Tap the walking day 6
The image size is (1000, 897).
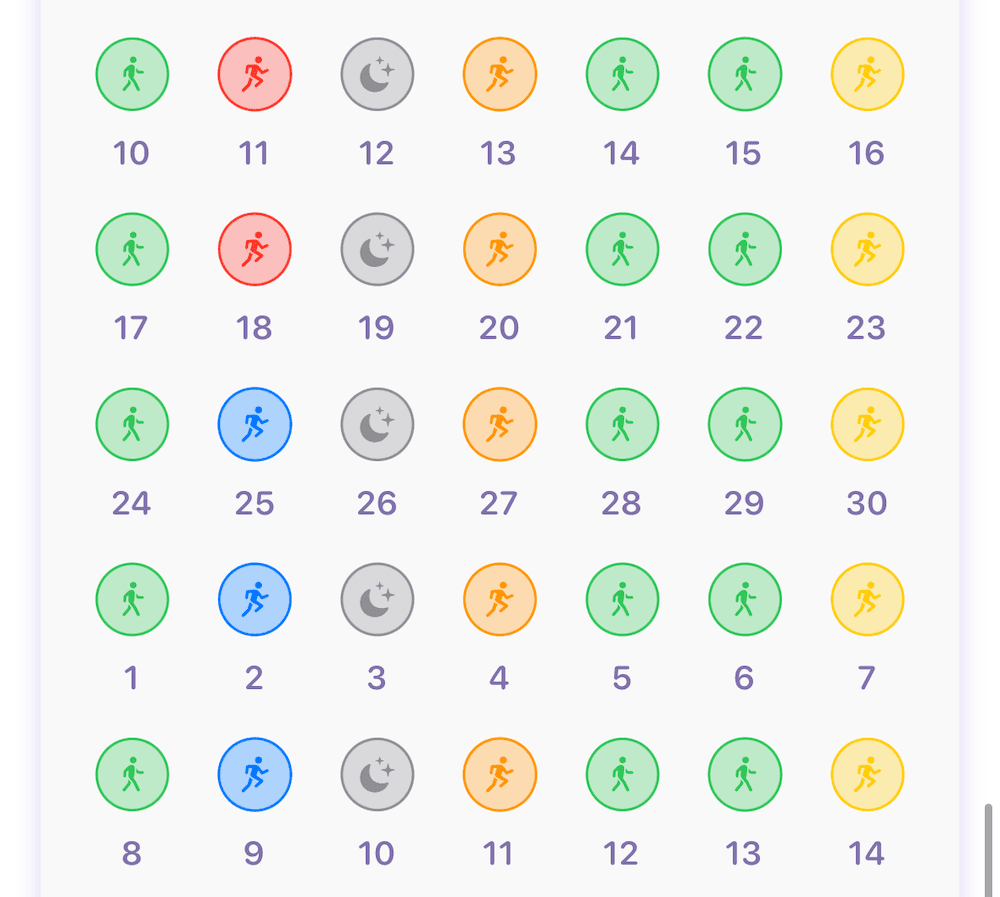click(x=744, y=599)
